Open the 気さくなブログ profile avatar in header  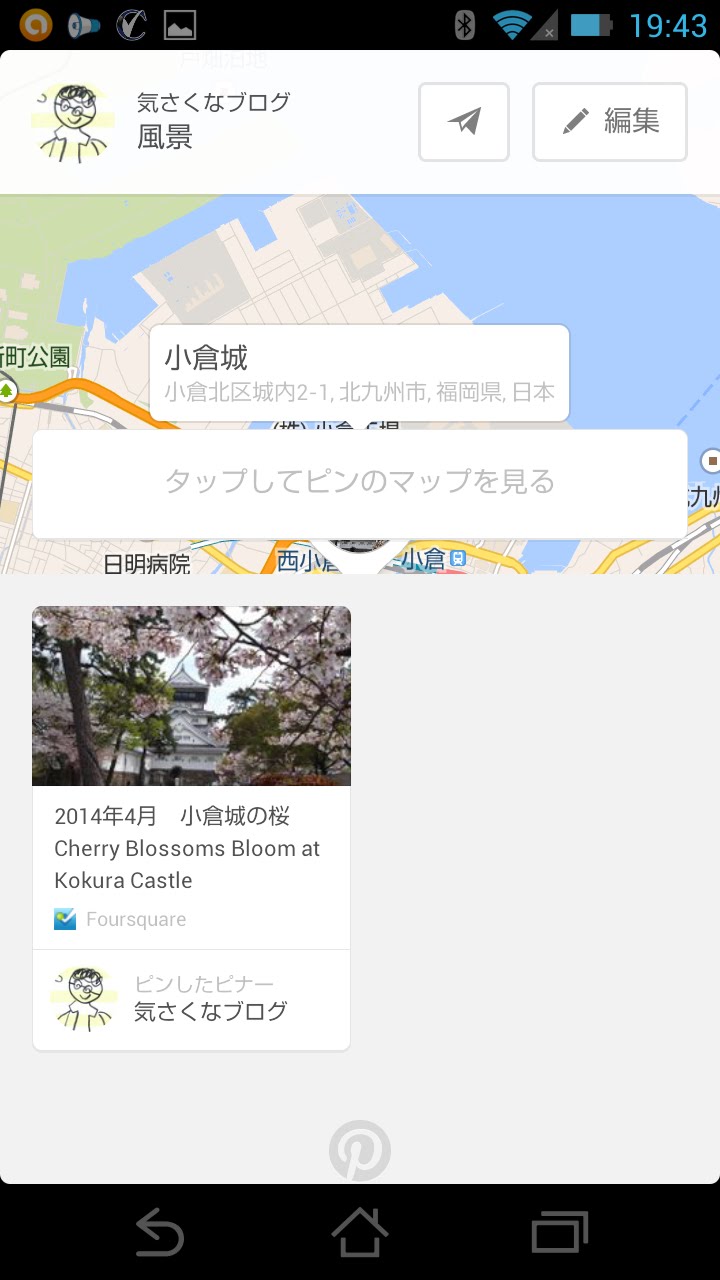click(x=74, y=122)
